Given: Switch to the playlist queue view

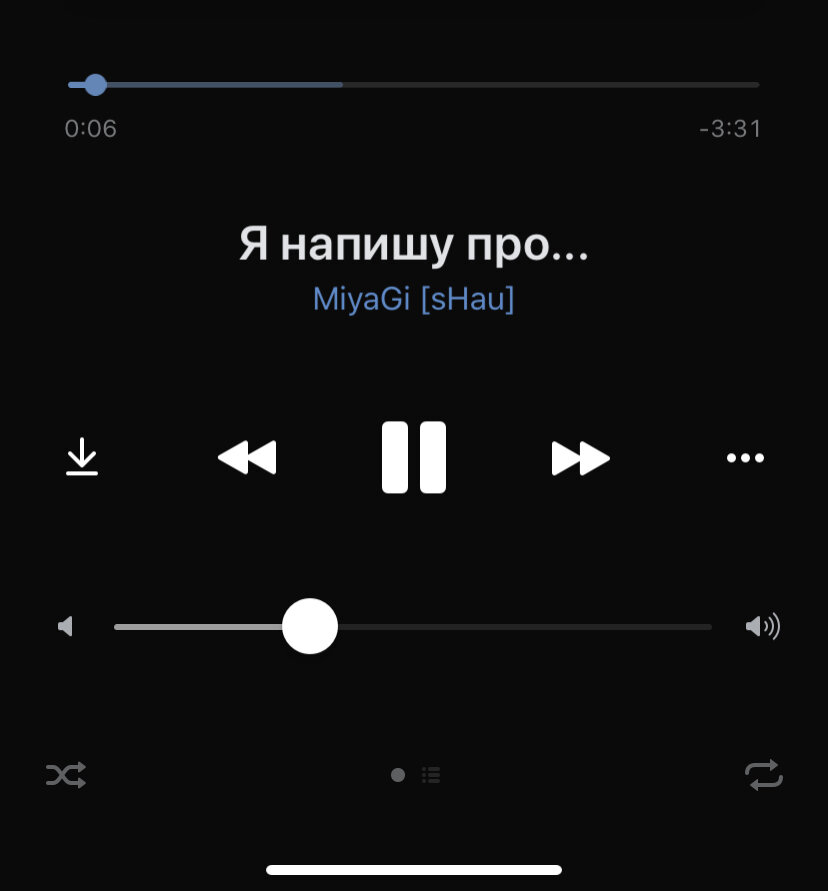Looking at the screenshot, I should coord(431,775).
